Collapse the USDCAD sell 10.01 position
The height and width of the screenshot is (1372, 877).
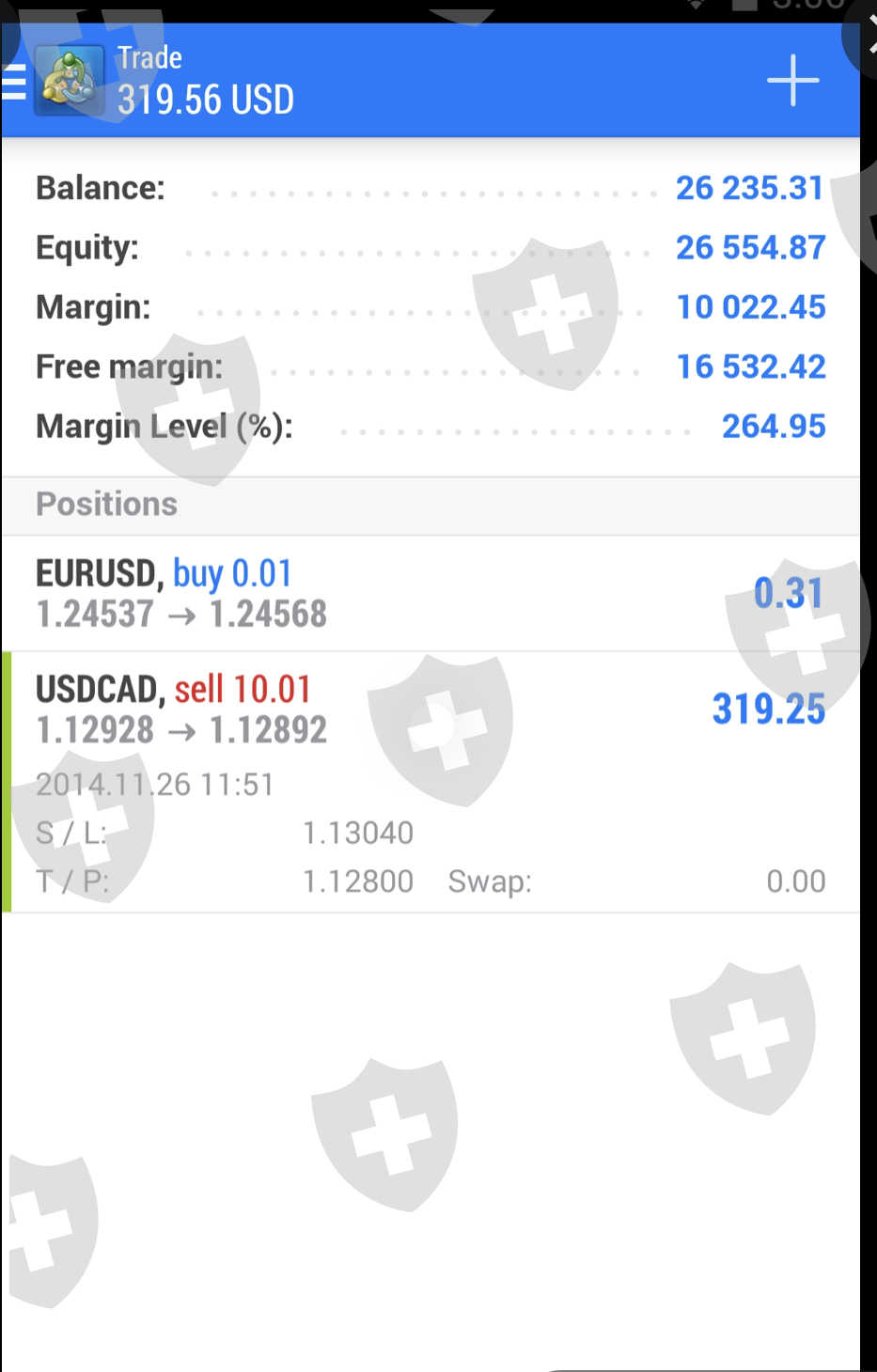(431, 782)
